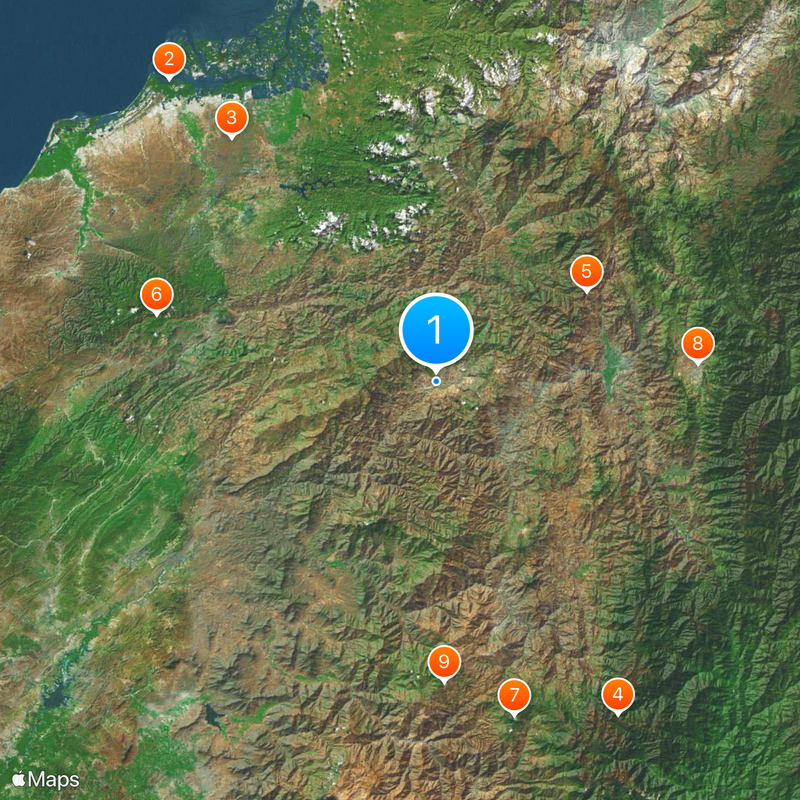Screen dimensions: 800x800
Task: Open the orange map pin numbered 9
Action: coord(444,661)
